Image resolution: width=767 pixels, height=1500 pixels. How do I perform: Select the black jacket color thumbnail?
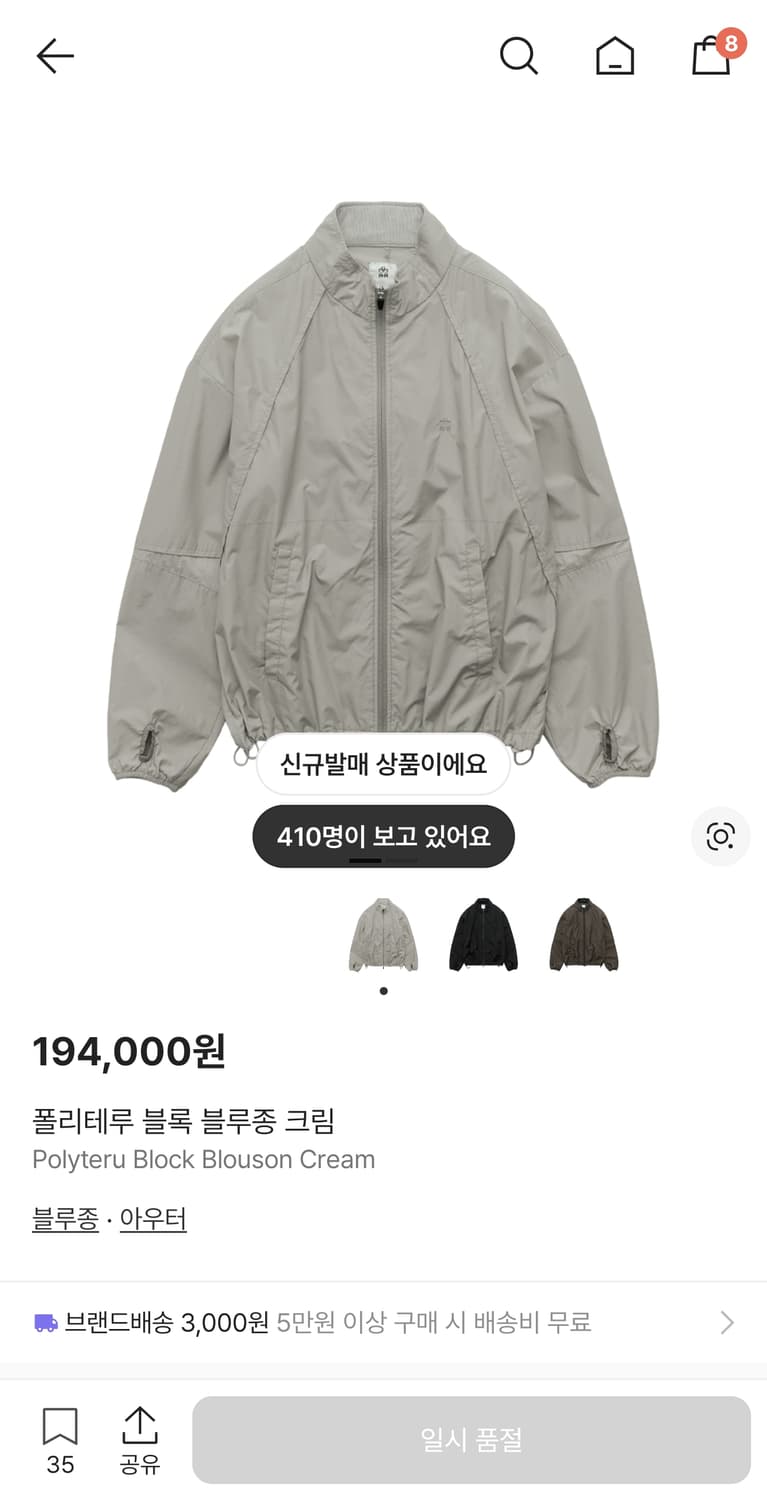(483, 932)
